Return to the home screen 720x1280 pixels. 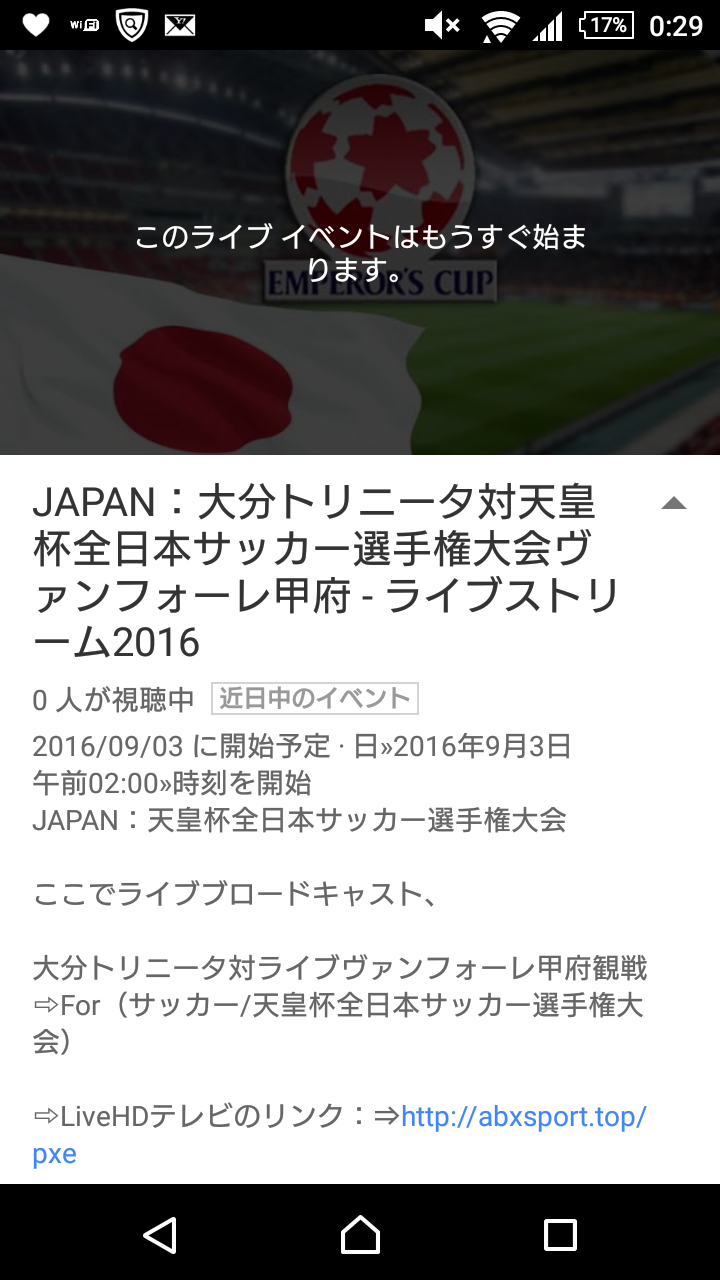point(360,1234)
